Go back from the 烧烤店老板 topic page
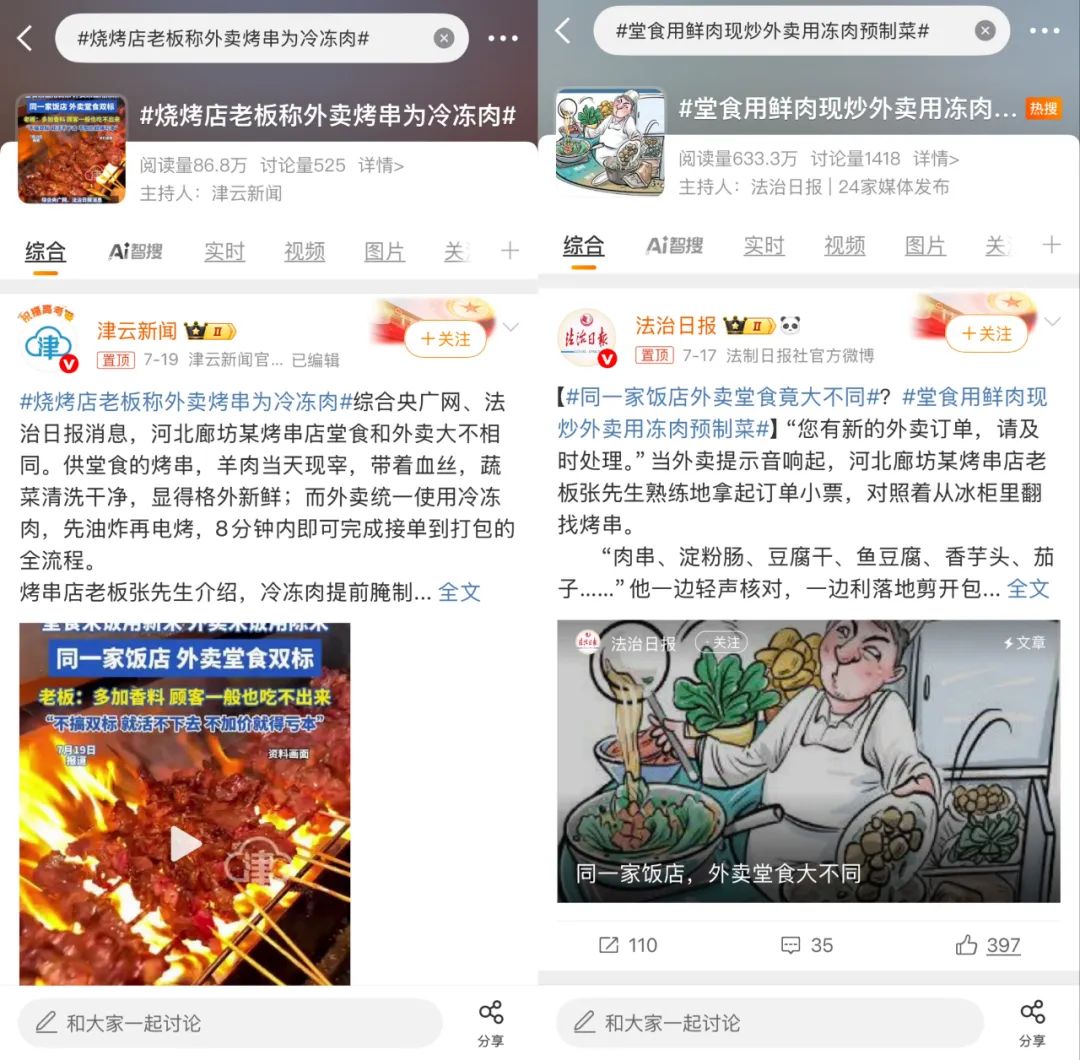The image size is (1080, 1060). coord(25,39)
